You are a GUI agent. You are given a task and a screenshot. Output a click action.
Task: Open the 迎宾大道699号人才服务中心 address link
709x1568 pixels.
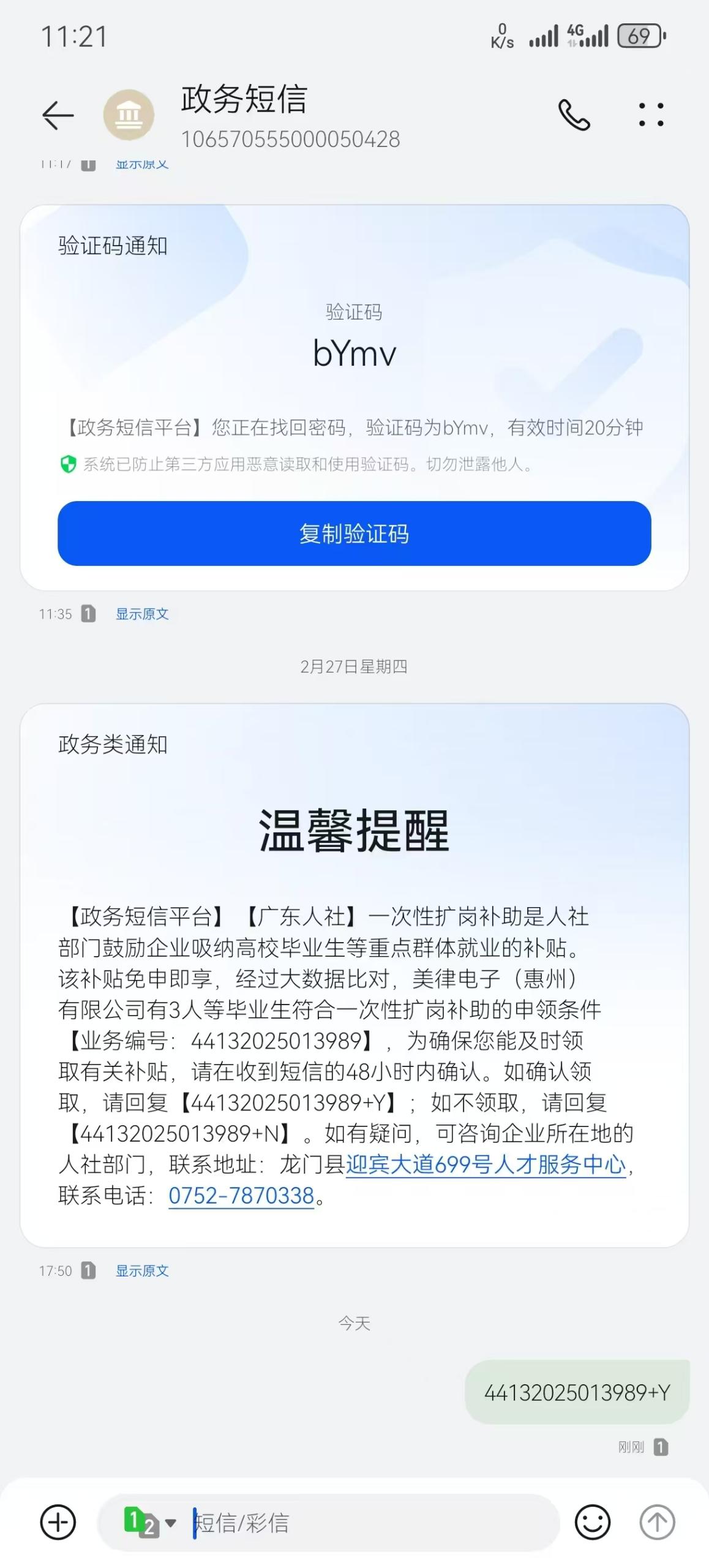coord(486,1164)
